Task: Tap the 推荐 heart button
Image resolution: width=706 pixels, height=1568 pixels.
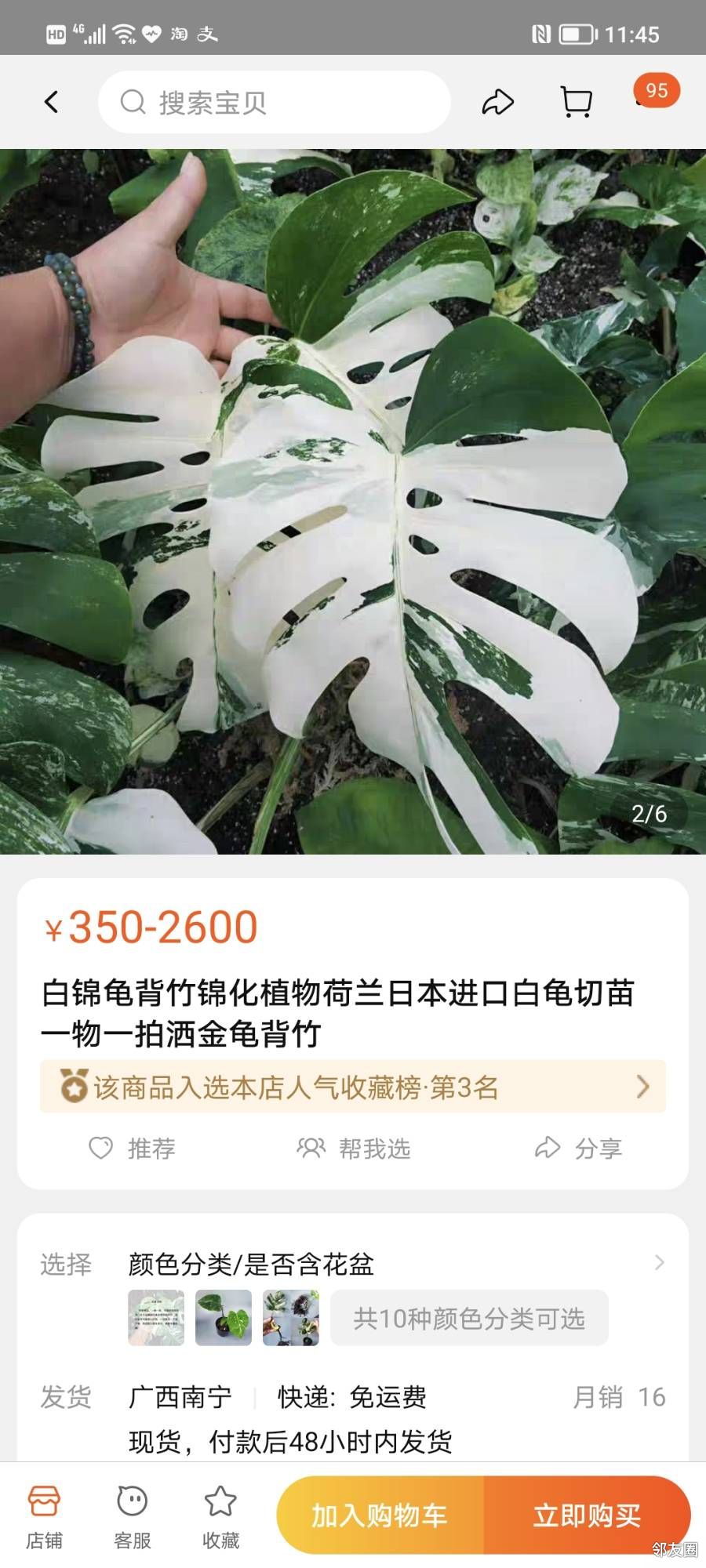Action: pos(132,1149)
